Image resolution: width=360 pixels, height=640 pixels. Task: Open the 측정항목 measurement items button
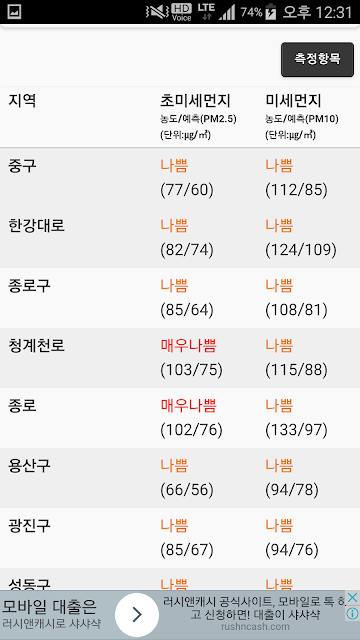coord(317,59)
